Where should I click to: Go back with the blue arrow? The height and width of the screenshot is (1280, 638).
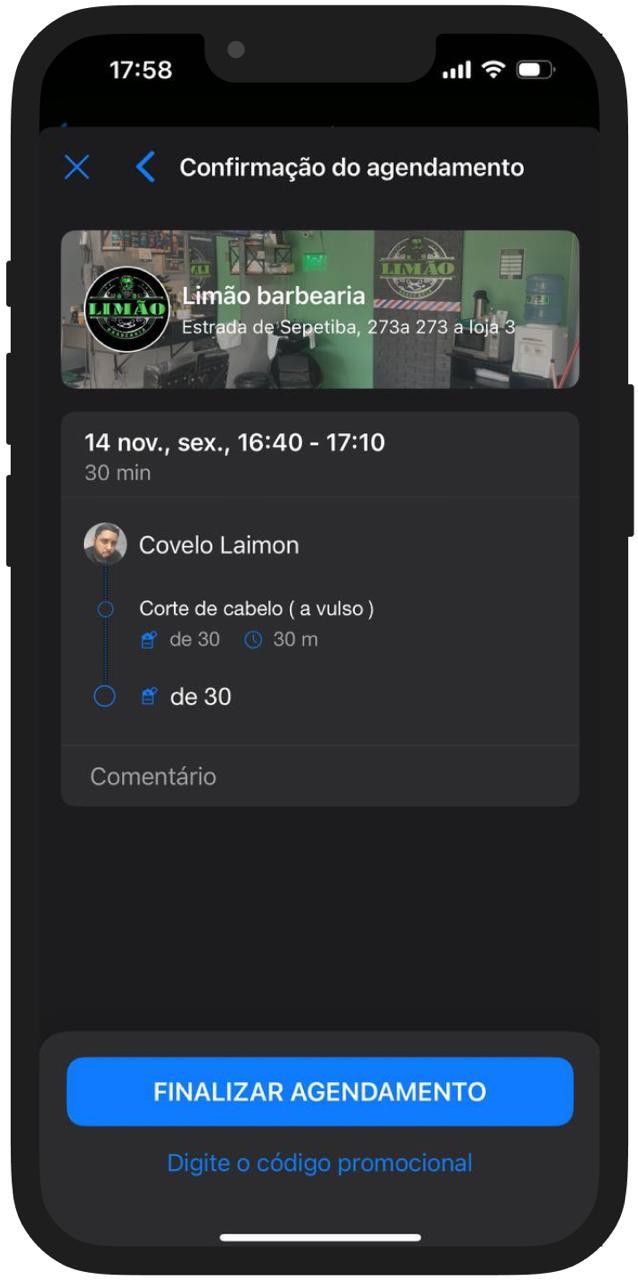coord(146,167)
